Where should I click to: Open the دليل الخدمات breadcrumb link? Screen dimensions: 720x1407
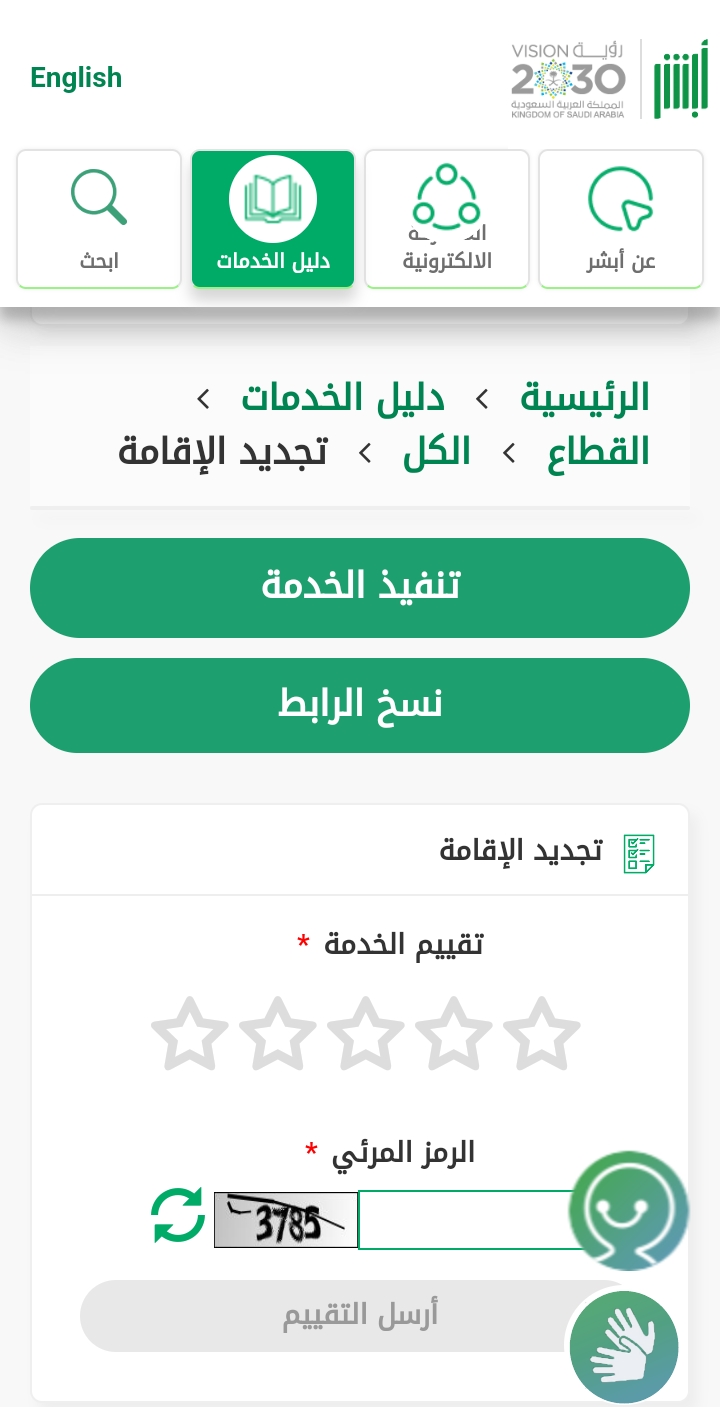pyautogui.click(x=343, y=398)
